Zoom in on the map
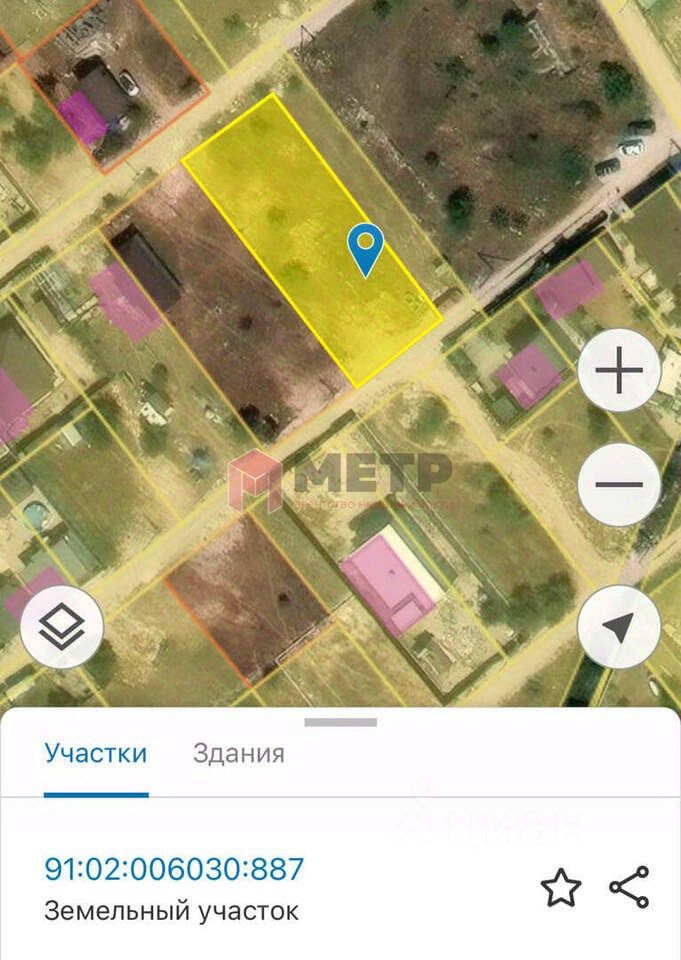The image size is (681, 960). [x=619, y=371]
